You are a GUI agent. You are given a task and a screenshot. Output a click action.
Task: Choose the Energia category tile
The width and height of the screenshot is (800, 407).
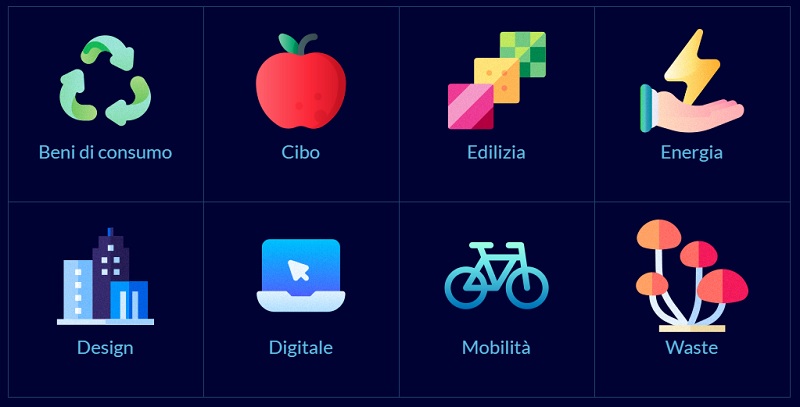[x=692, y=103]
